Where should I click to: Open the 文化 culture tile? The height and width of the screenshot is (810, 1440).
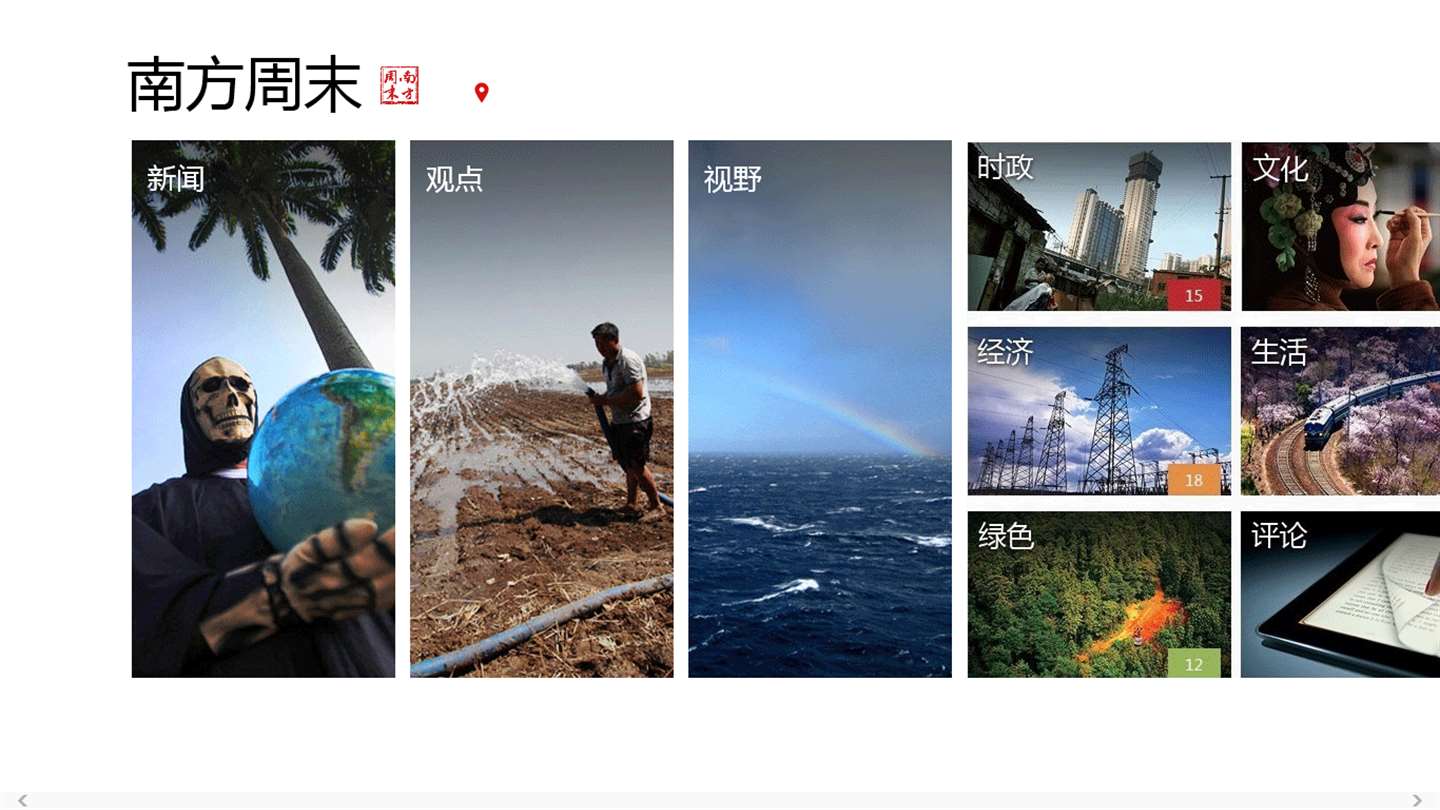click(x=1340, y=226)
